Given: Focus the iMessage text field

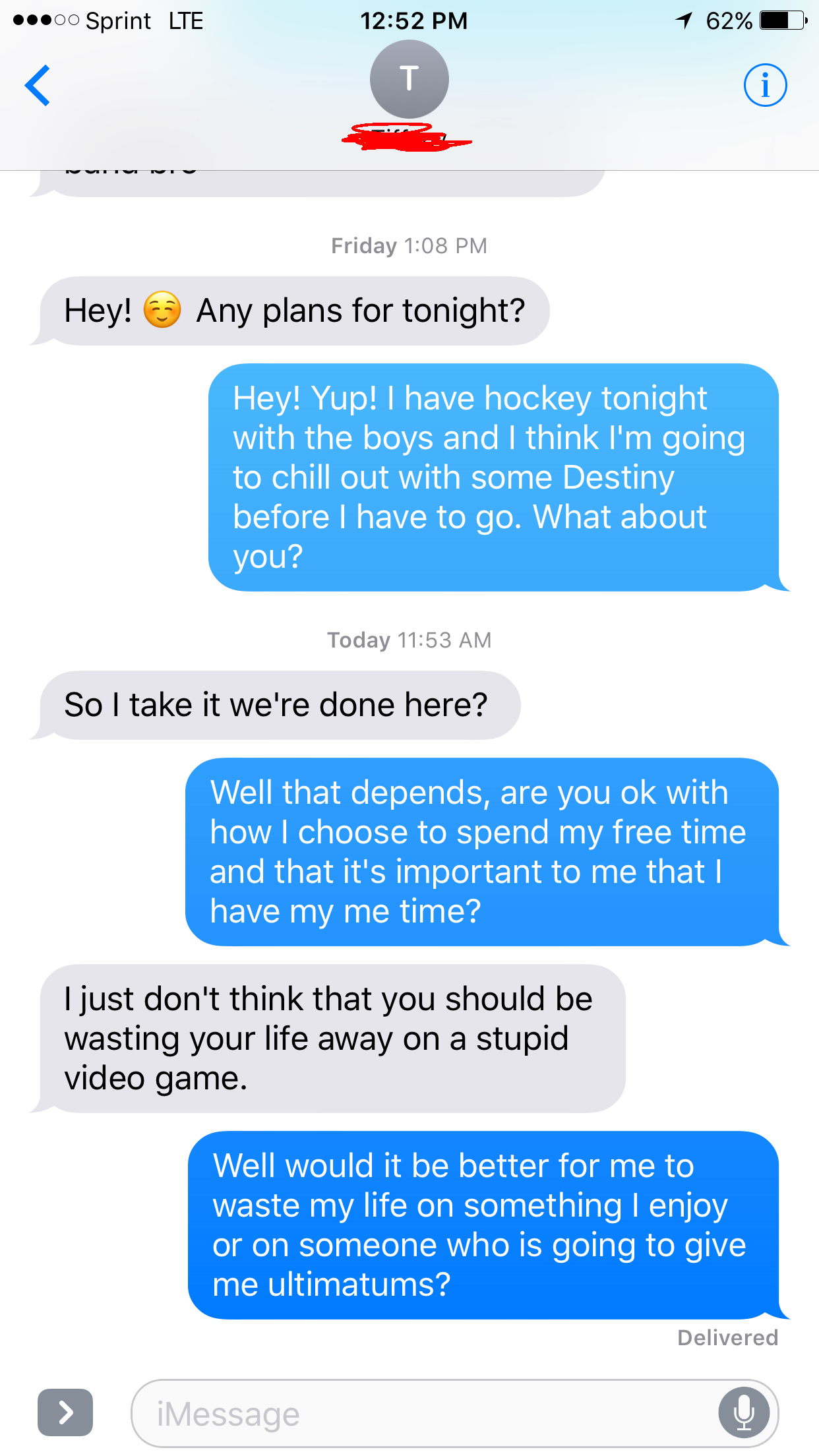Looking at the screenshot, I should 422,1414.
